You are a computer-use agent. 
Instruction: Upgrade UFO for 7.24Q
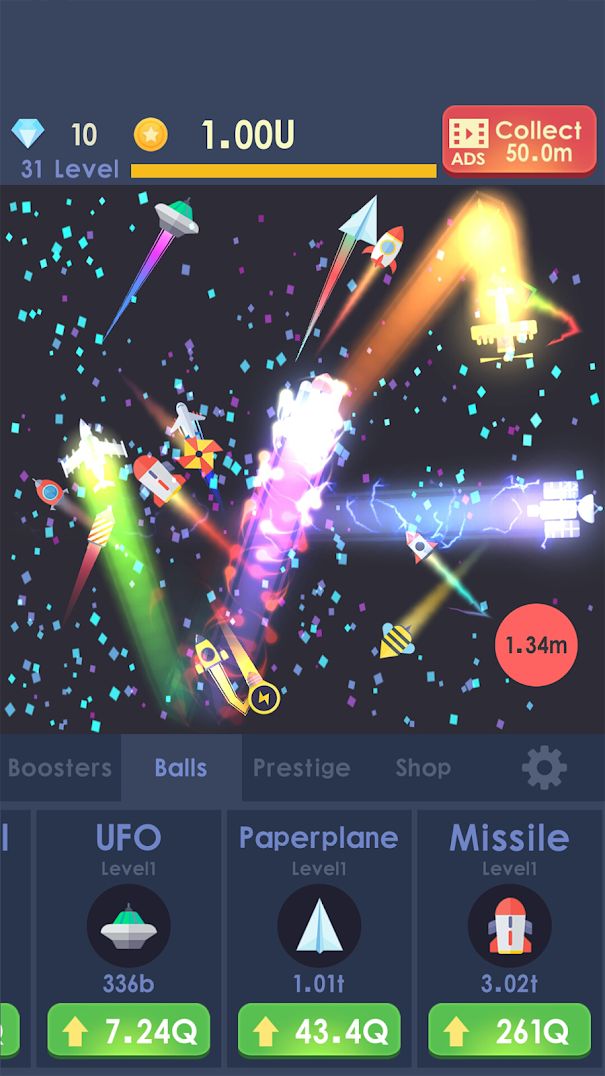pos(128,1031)
